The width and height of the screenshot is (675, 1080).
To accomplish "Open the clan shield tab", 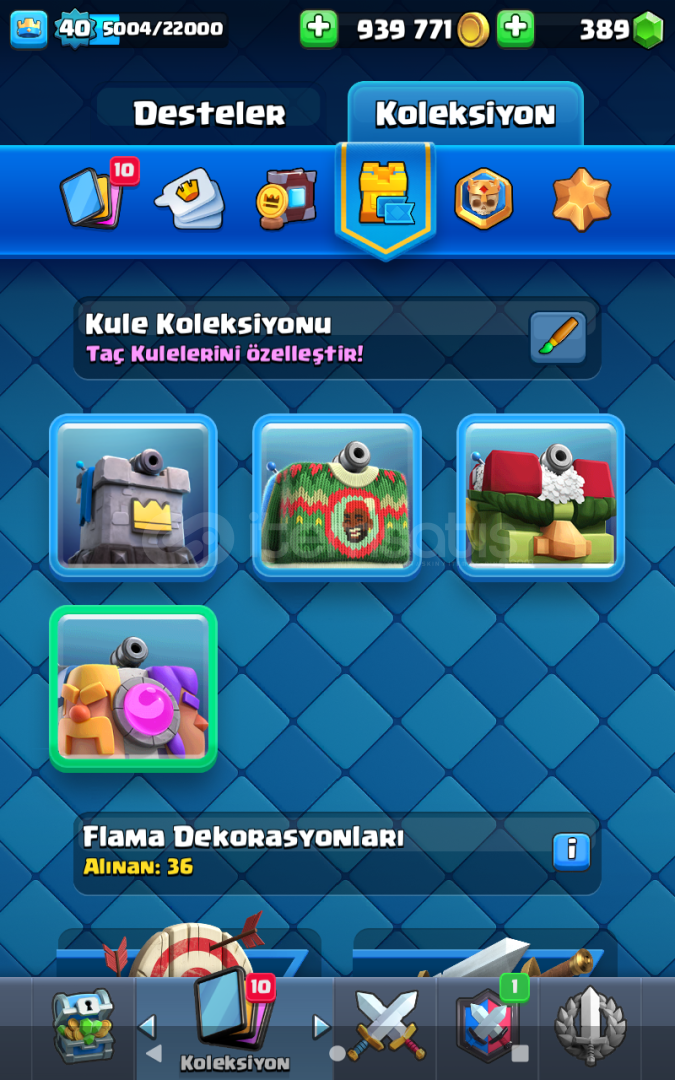I will click(489, 1025).
